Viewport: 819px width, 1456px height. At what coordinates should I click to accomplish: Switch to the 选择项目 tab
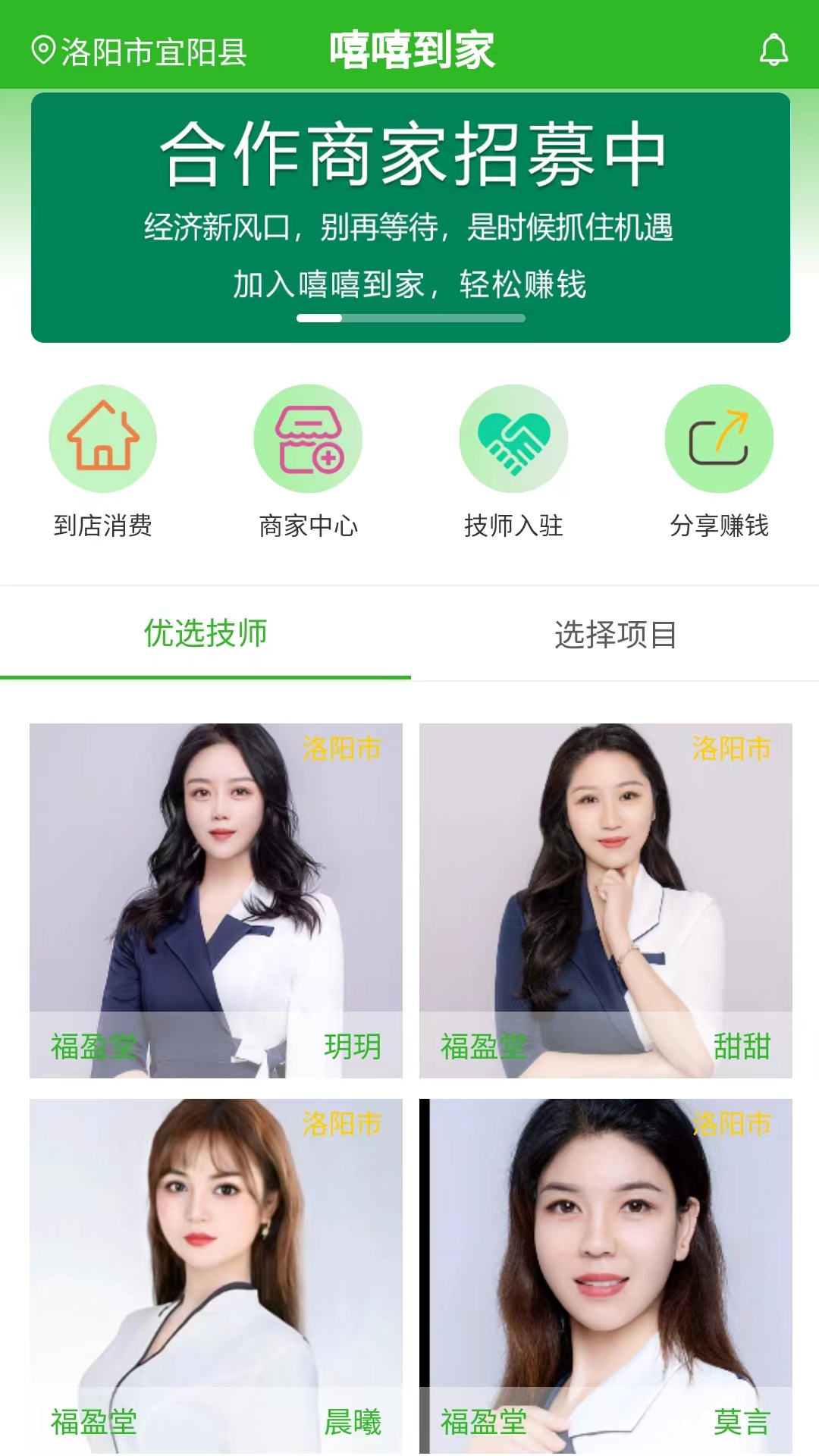point(615,634)
